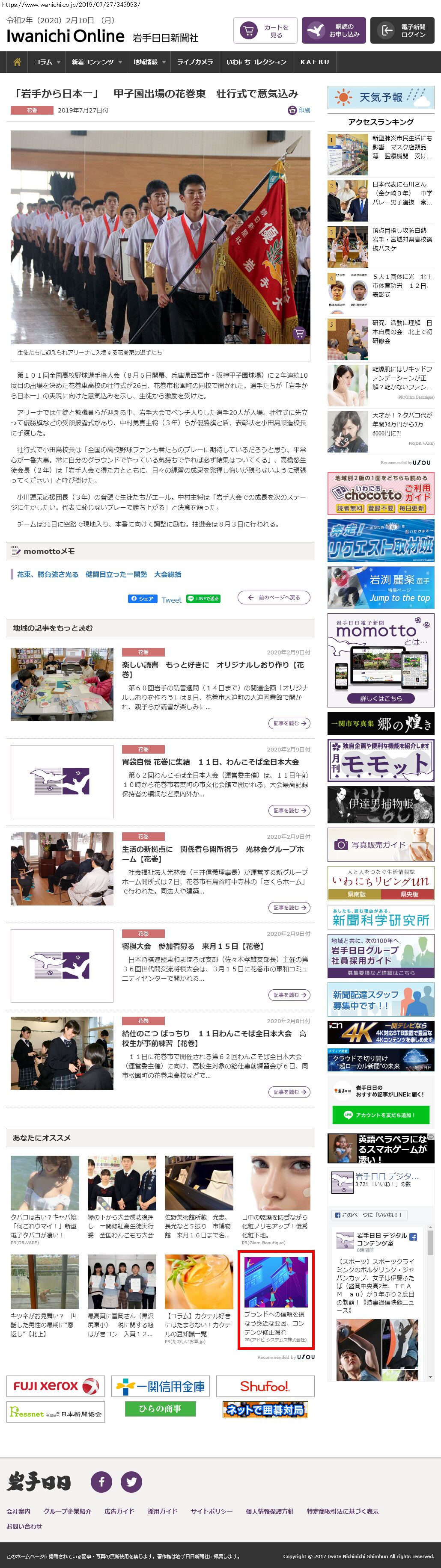Open momotto memo link 花東、勝負強さ光る

tap(48, 574)
